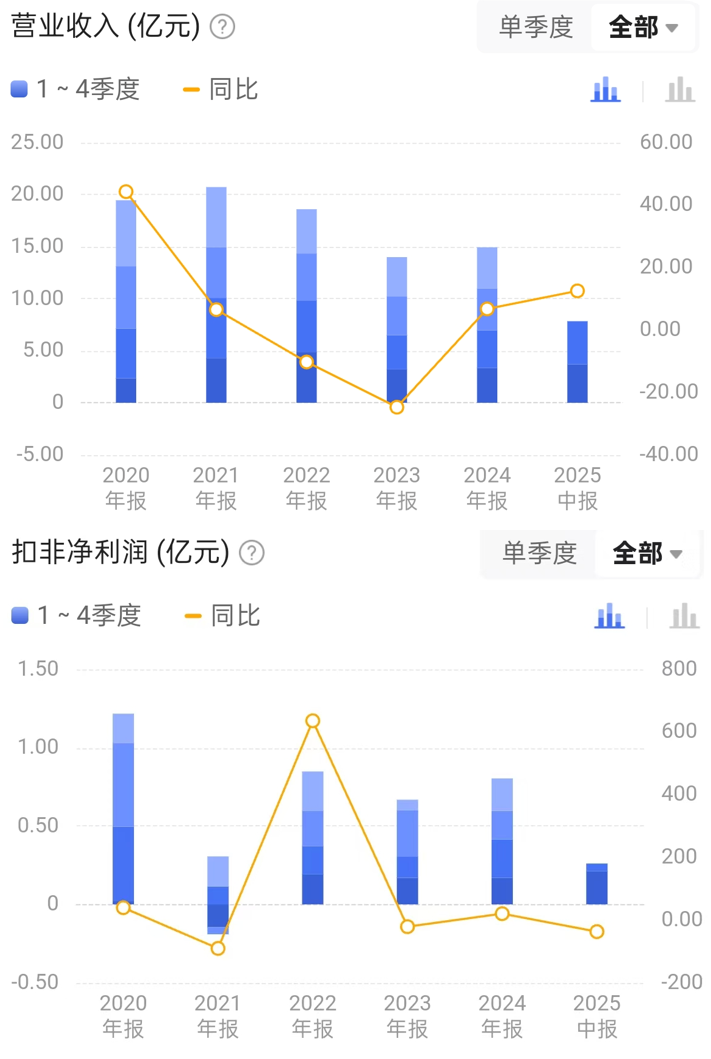This screenshot has width=711, height=1059.
Task: Open help icon next to 扣非净利润
Action: pos(252,552)
